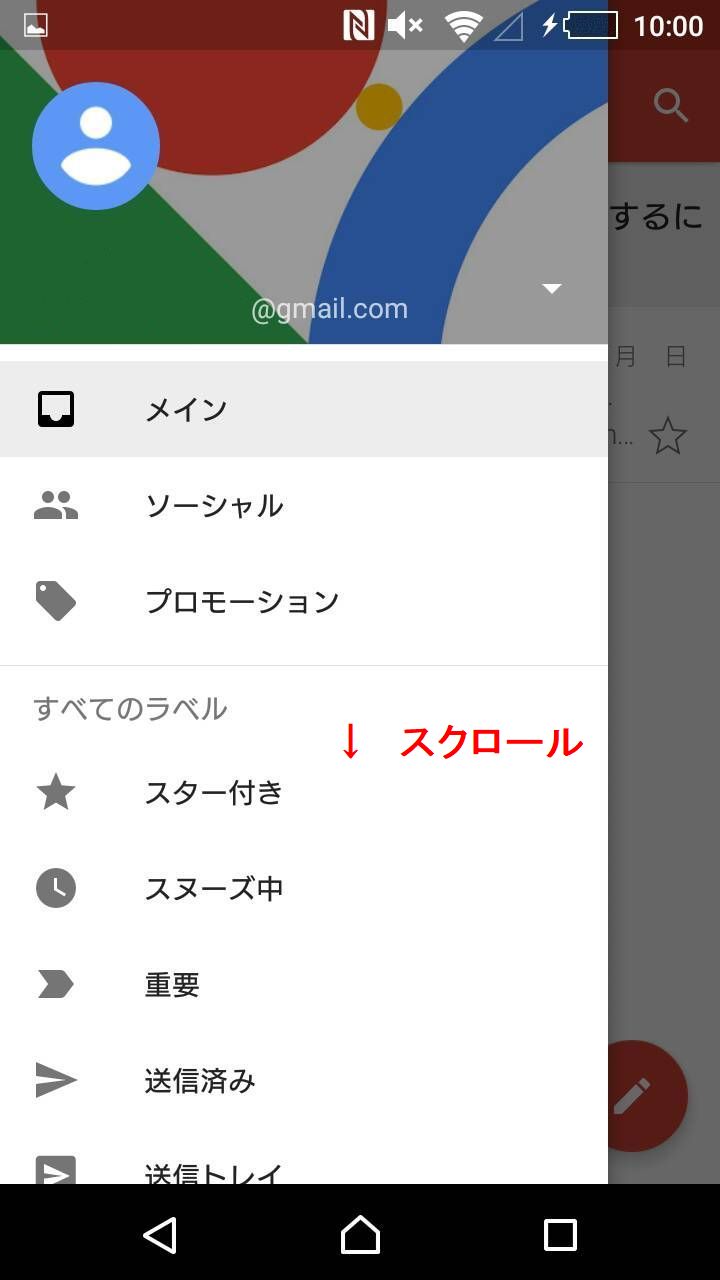The image size is (720, 1280).
Task: Star the email behind the drawer
Action: point(667,436)
